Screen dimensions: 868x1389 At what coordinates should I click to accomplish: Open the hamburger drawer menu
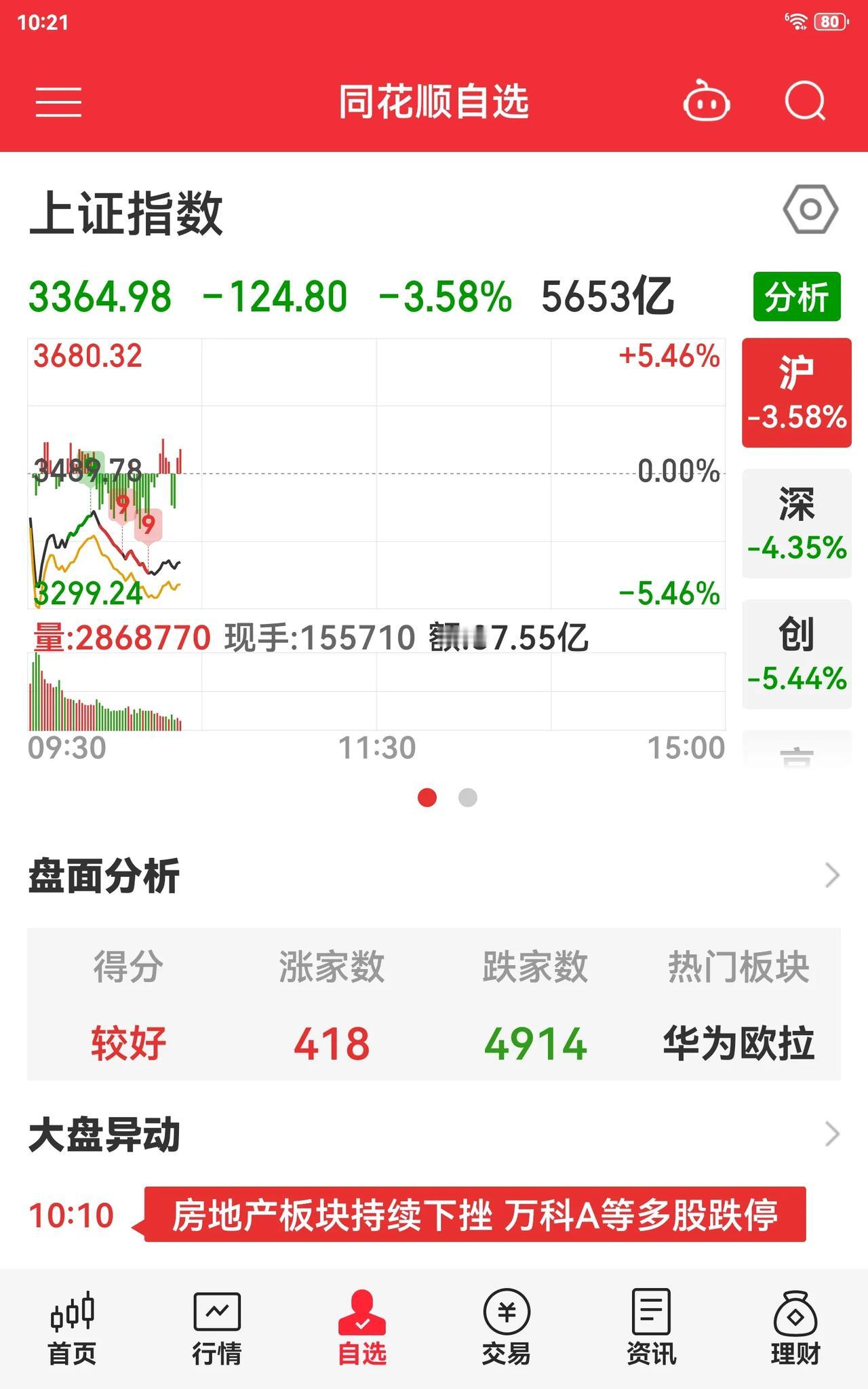[58, 102]
